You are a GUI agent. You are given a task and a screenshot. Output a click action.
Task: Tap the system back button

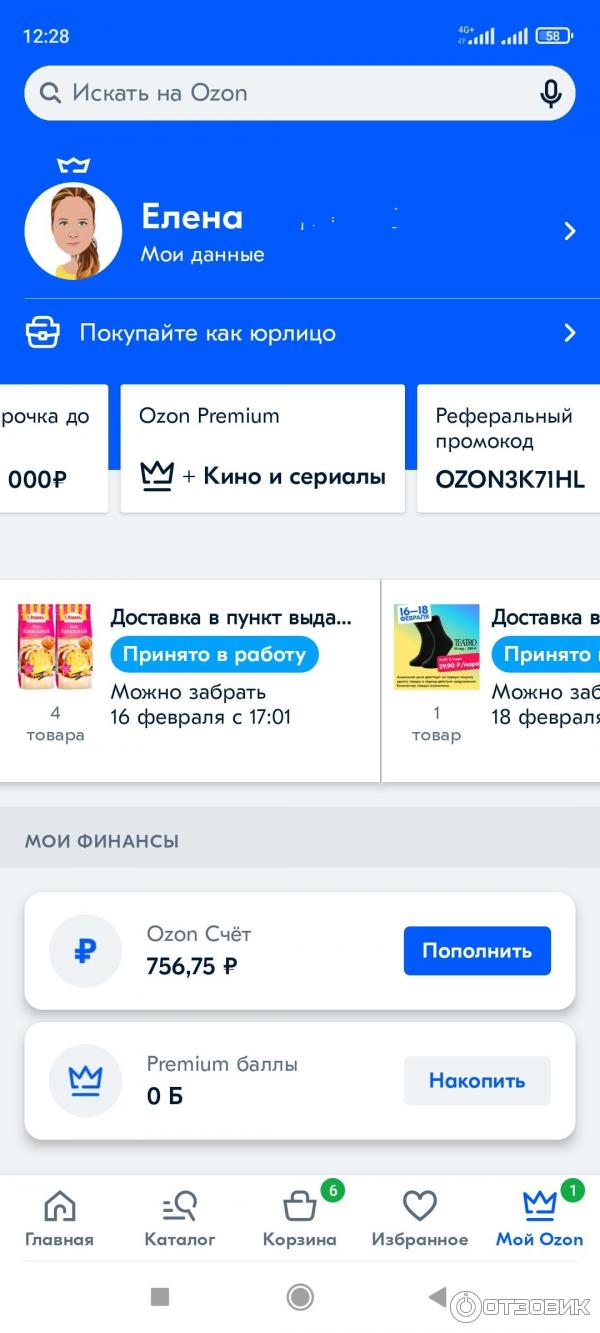tap(437, 1297)
